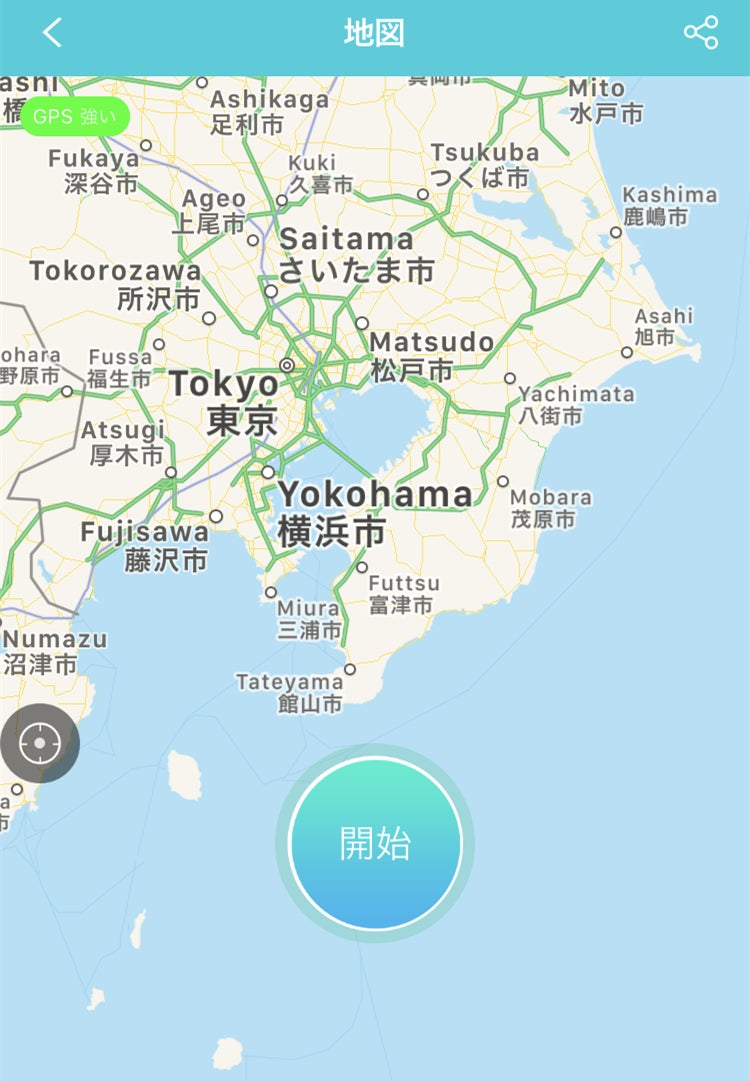
Task: Tap the 開始 start button
Action: tap(375, 843)
